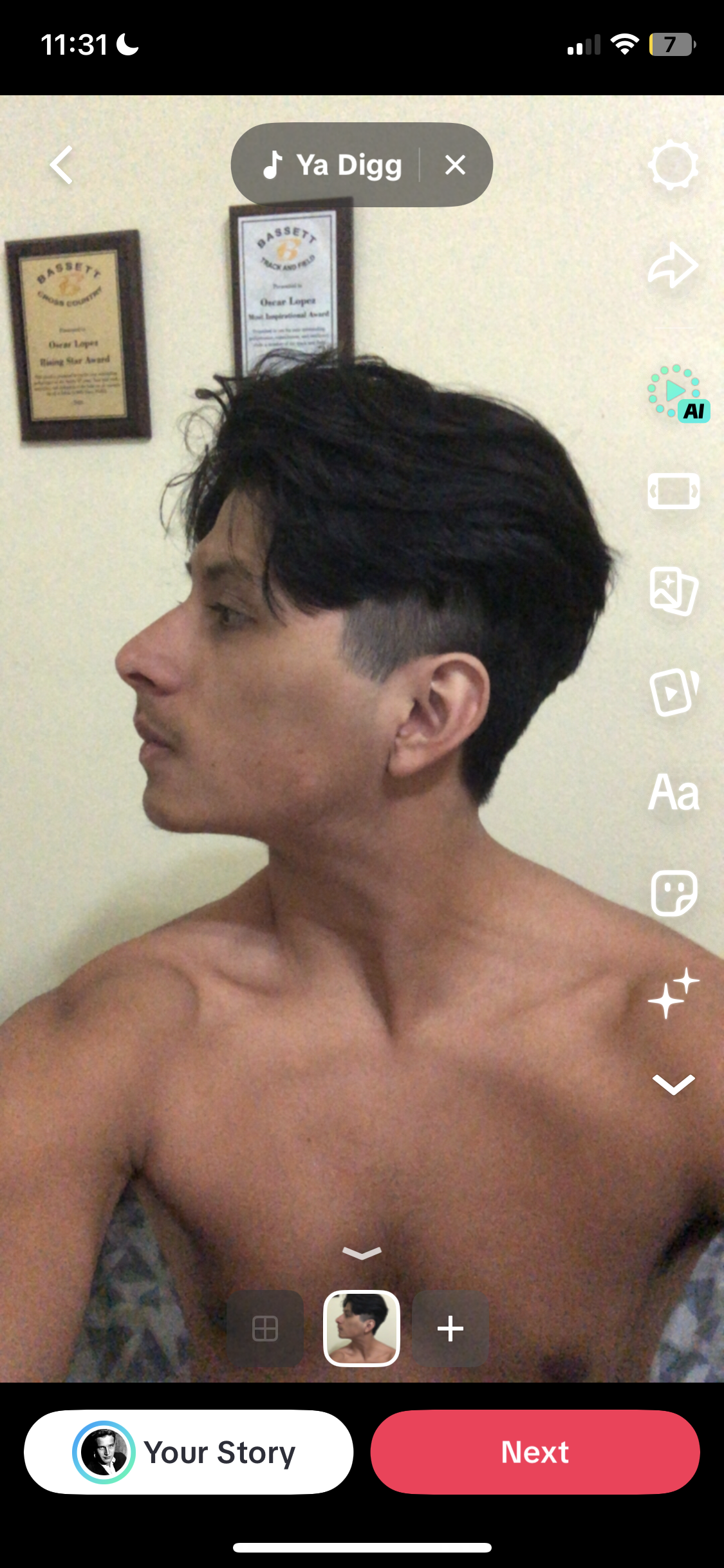Open the sparkle effects tool
The image size is (724, 1568).
[x=673, y=993]
